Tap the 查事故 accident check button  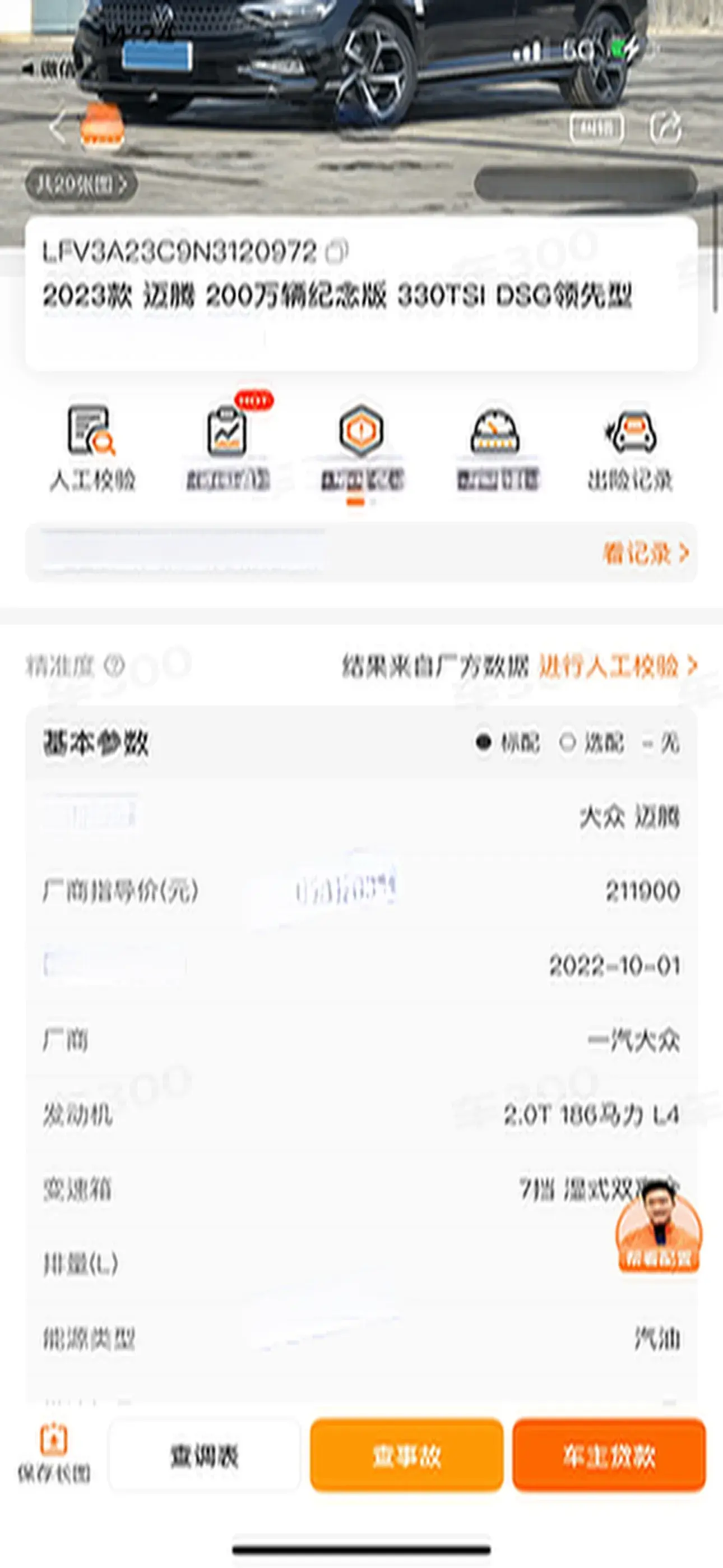[x=406, y=1456]
